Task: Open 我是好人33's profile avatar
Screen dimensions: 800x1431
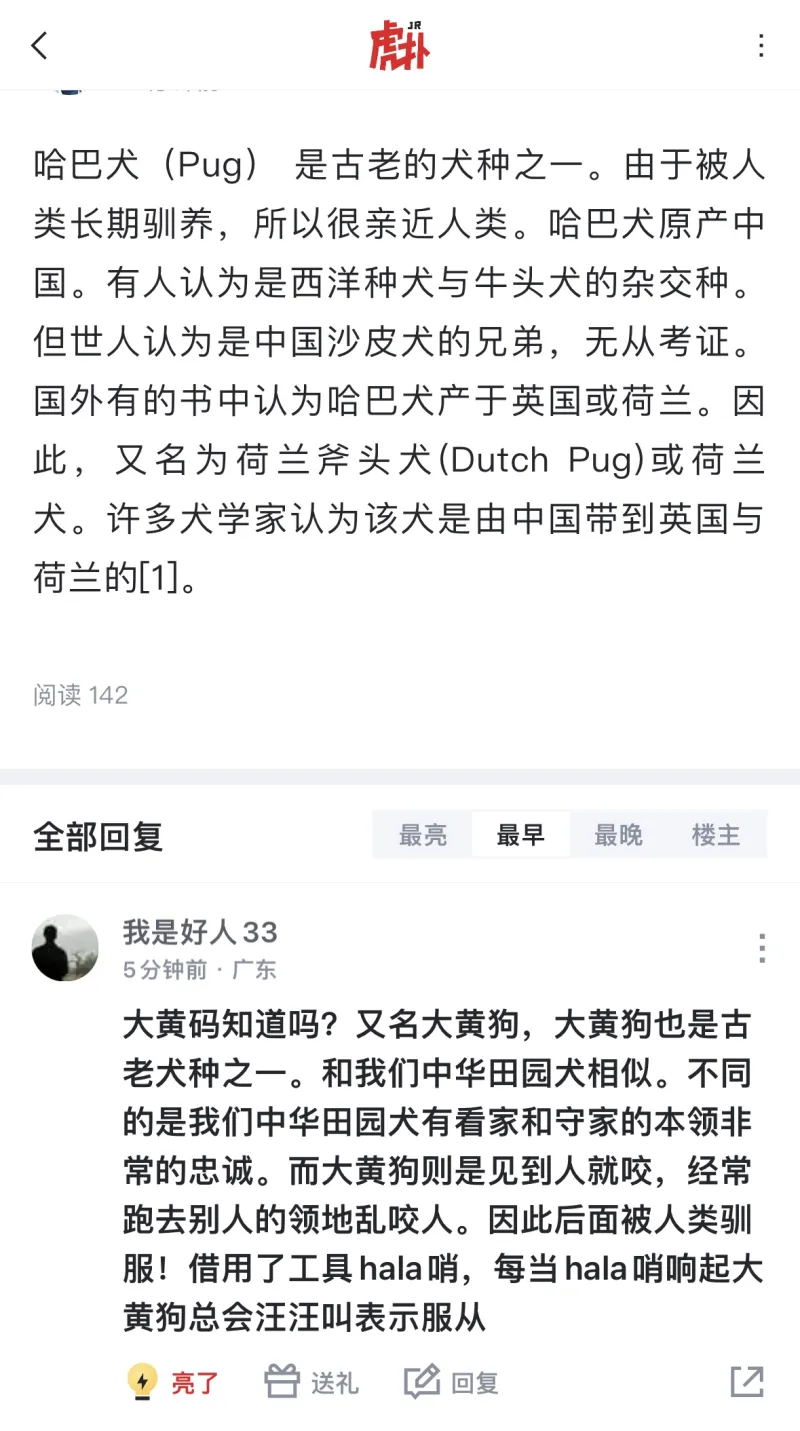Action: [66, 947]
